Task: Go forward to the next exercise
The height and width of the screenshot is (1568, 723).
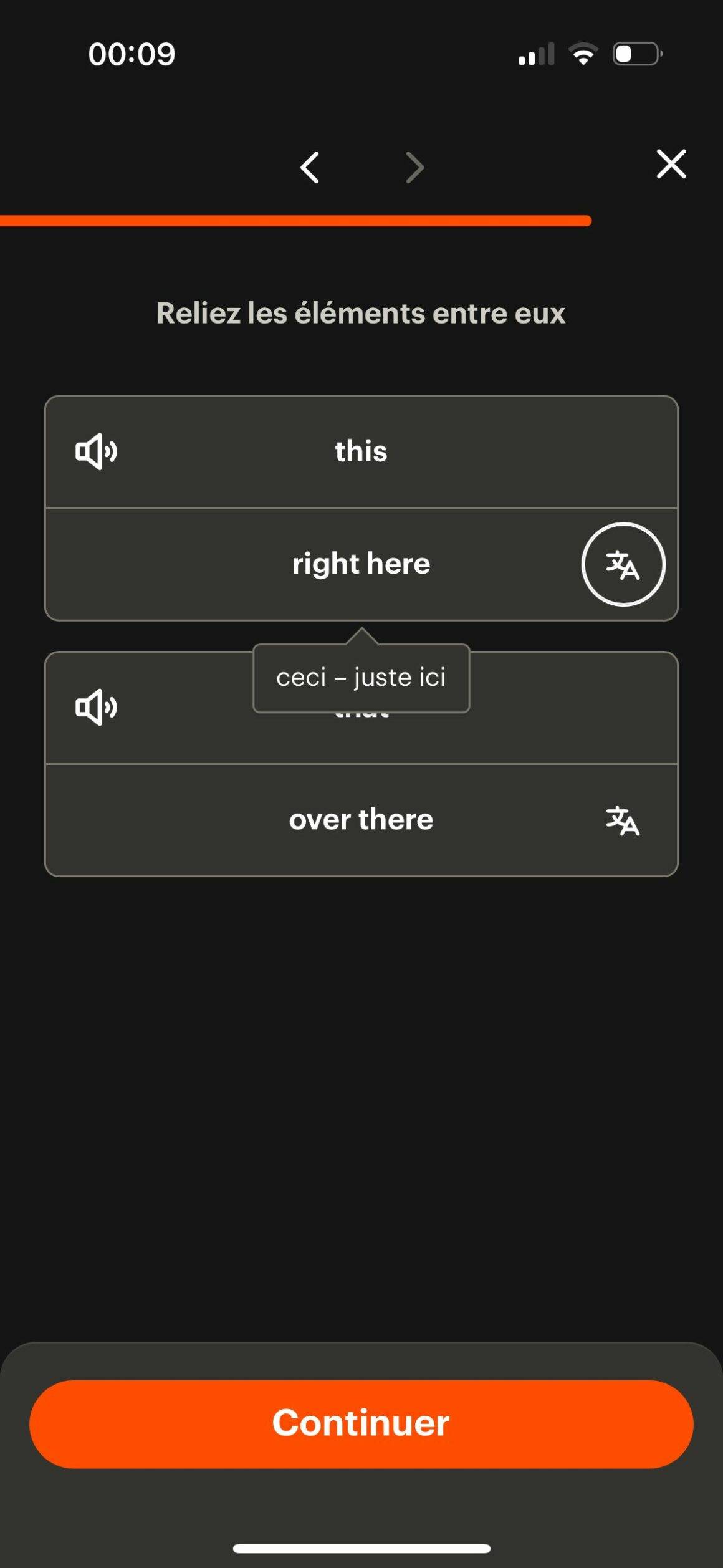Action: pyautogui.click(x=415, y=167)
